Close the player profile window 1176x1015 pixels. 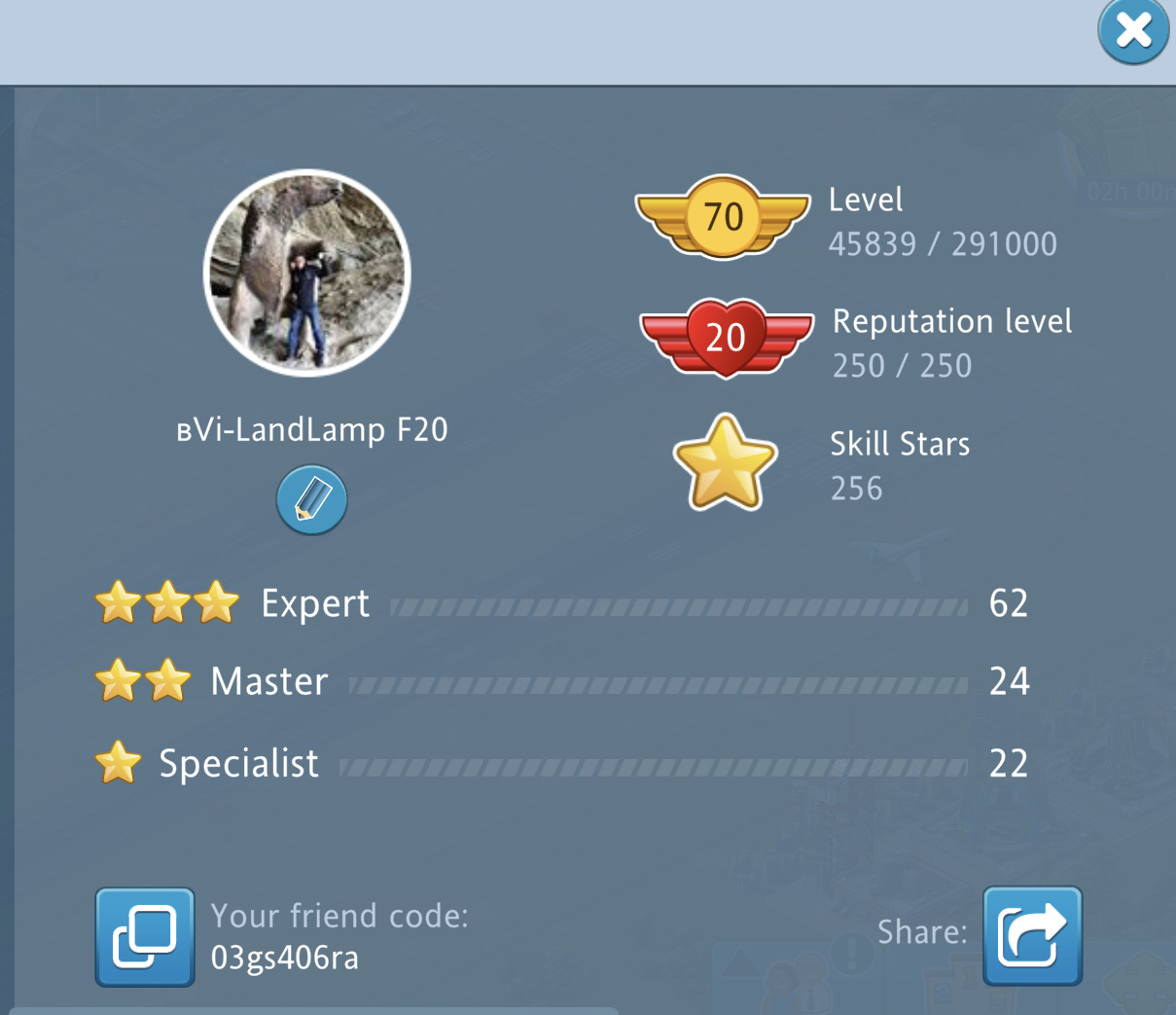point(1133,31)
